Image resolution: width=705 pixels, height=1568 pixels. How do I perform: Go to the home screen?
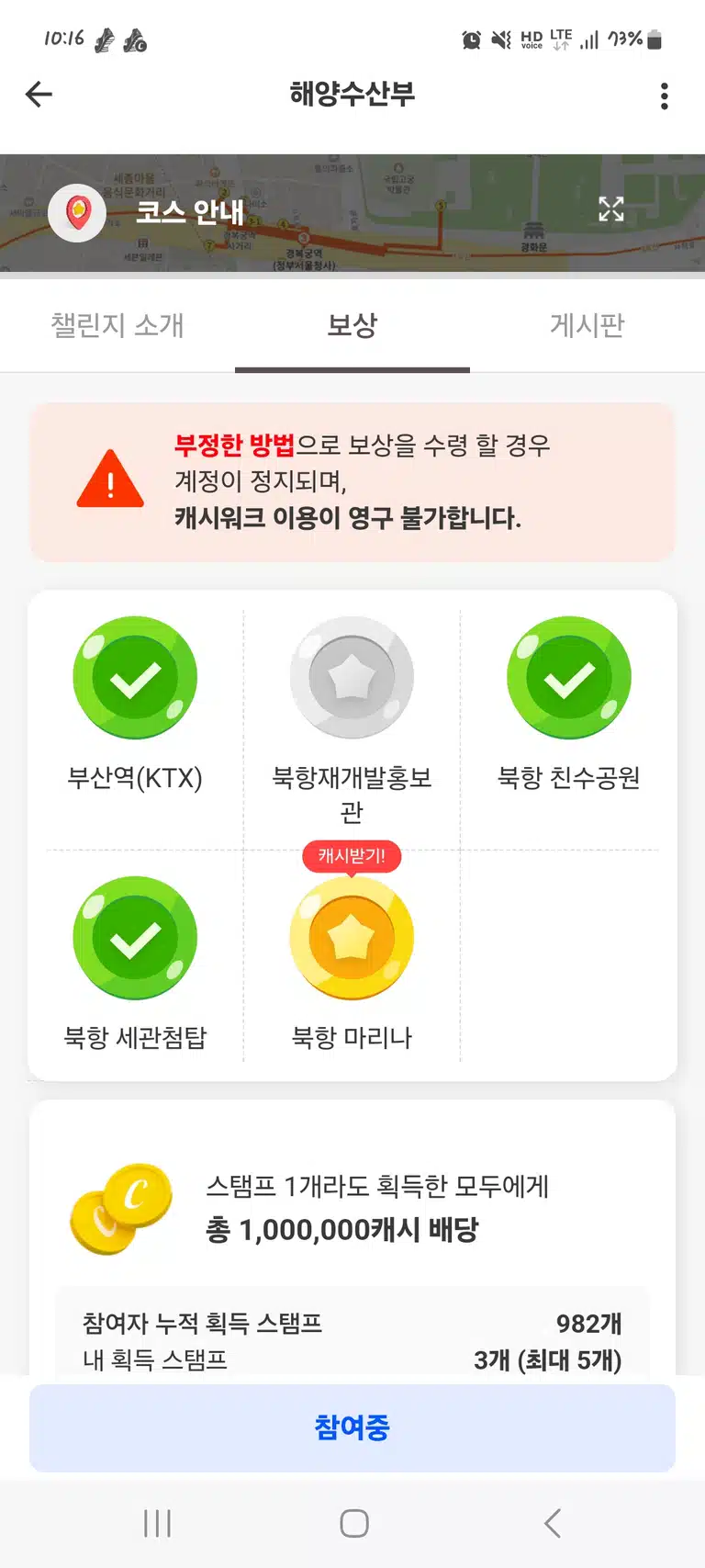click(x=353, y=1524)
